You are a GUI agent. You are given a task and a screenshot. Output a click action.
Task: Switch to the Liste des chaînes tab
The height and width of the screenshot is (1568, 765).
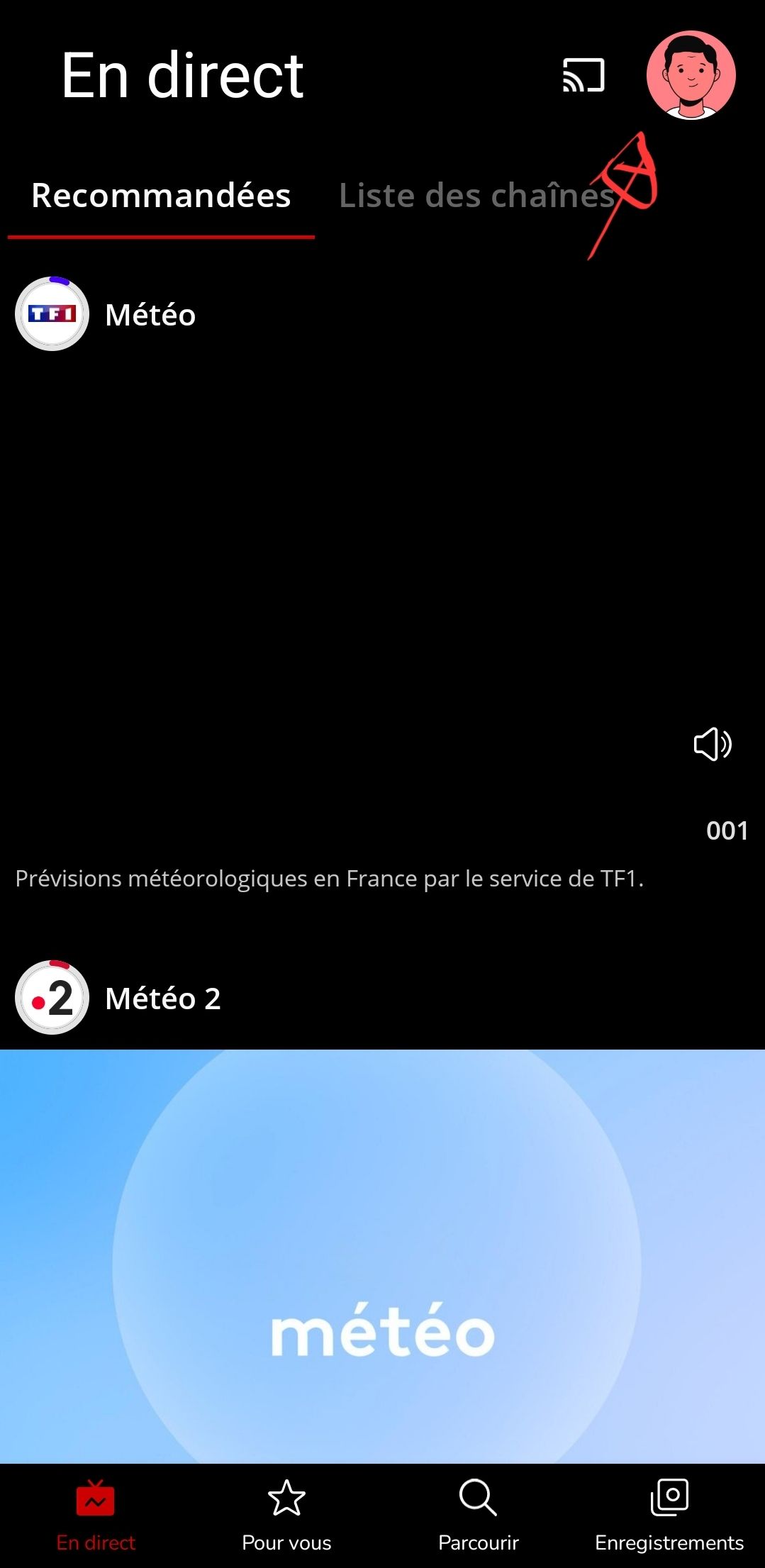(x=476, y=196)
